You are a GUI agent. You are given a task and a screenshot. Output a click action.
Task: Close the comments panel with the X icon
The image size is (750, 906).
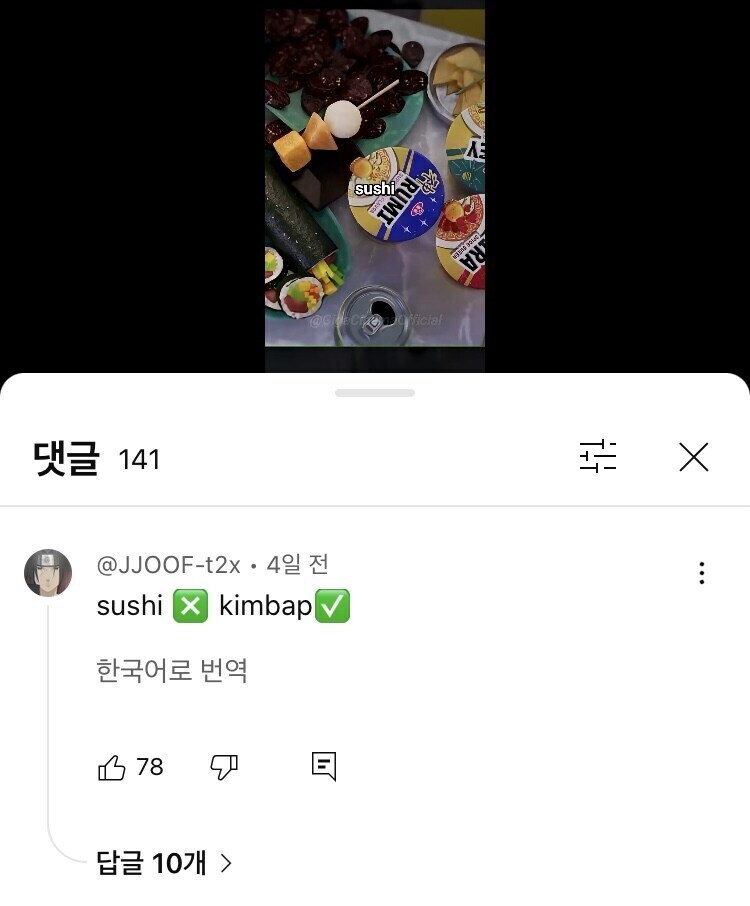click(694, 457)
